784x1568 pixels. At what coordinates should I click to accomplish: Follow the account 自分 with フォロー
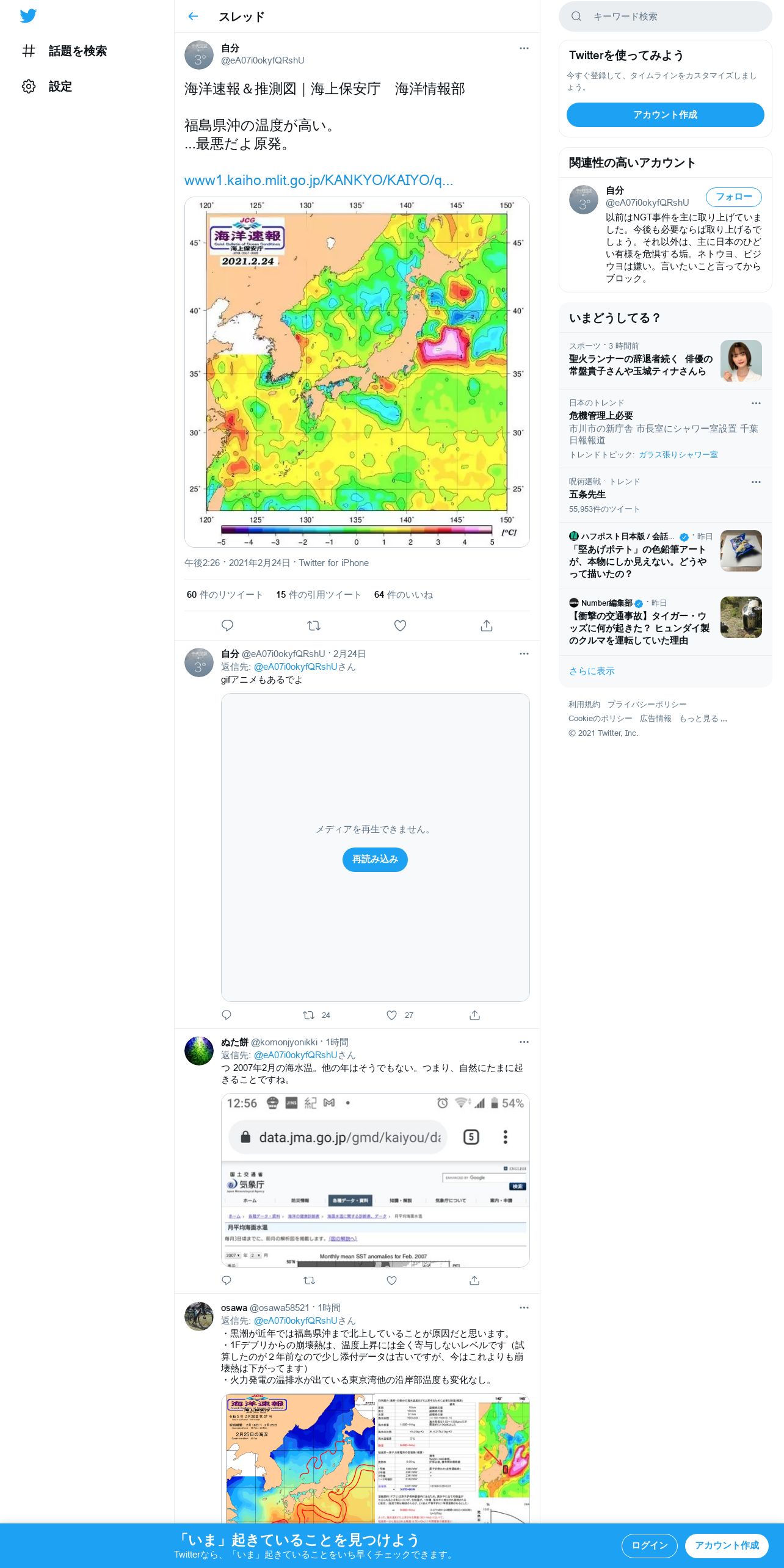(733, 197)
